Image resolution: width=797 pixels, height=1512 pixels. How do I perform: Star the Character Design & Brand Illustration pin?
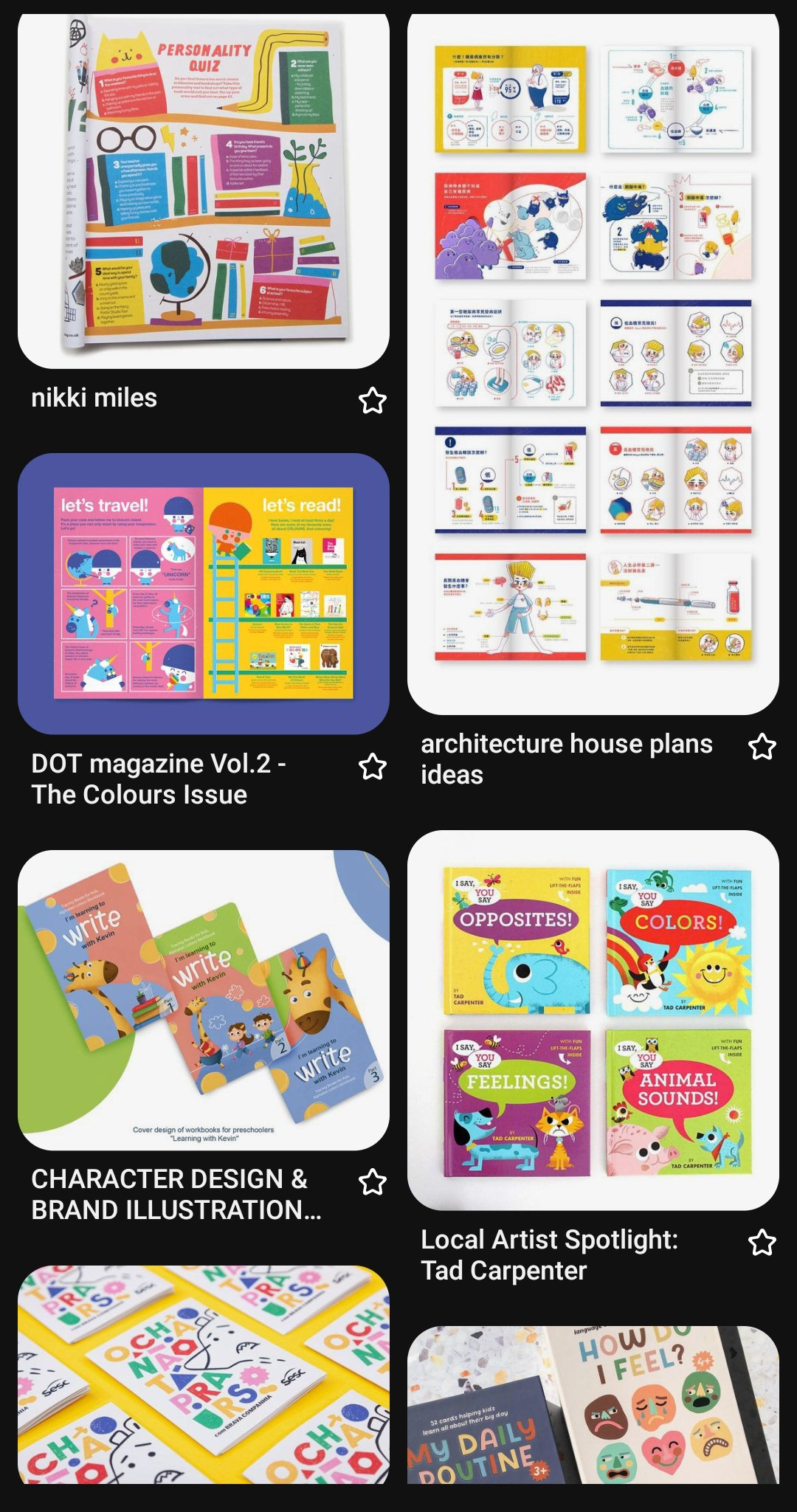pyautogui.click(x=373, y=1182)
